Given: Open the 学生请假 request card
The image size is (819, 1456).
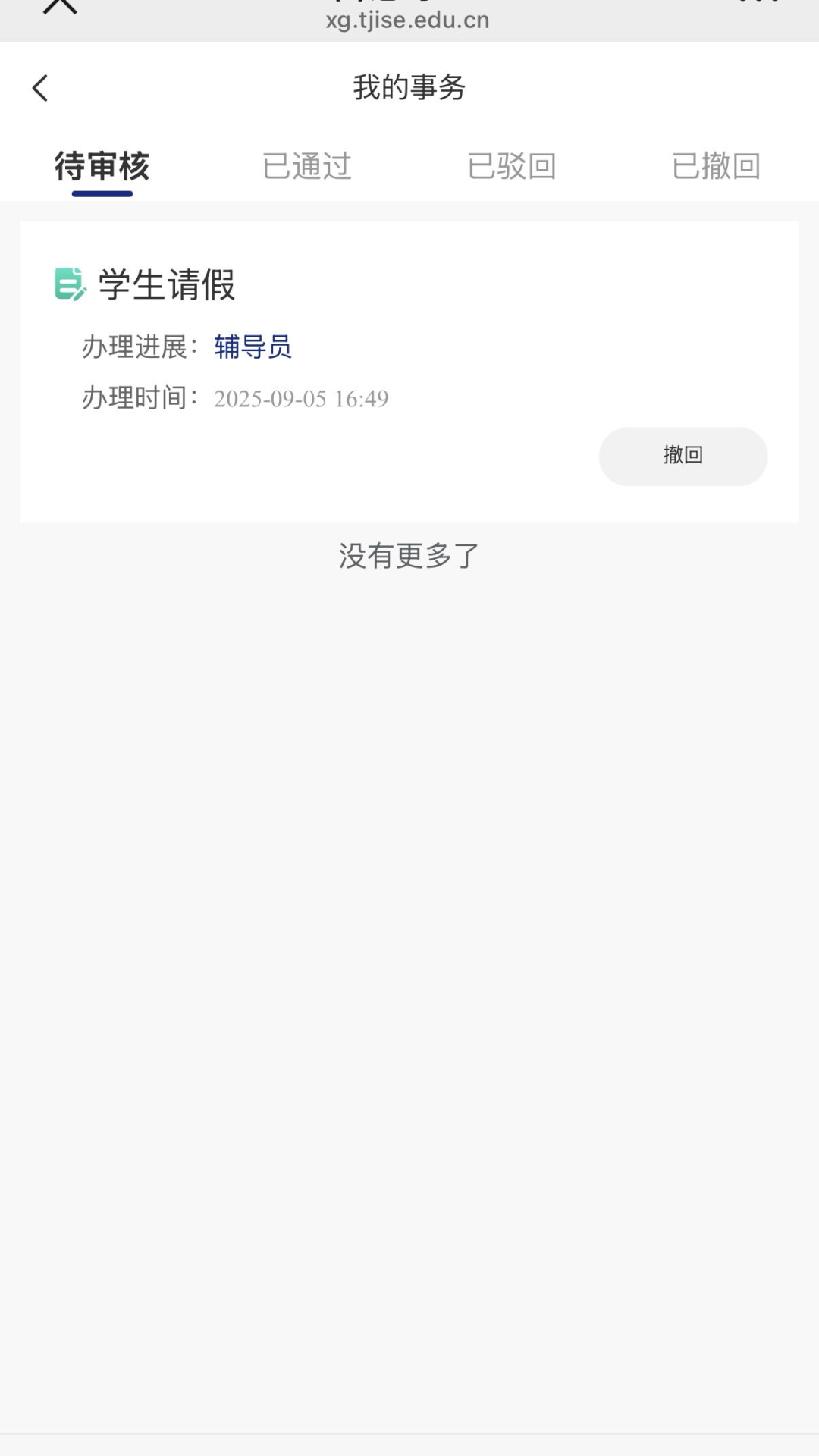Looking at the screenshot, I should point(303,341).
